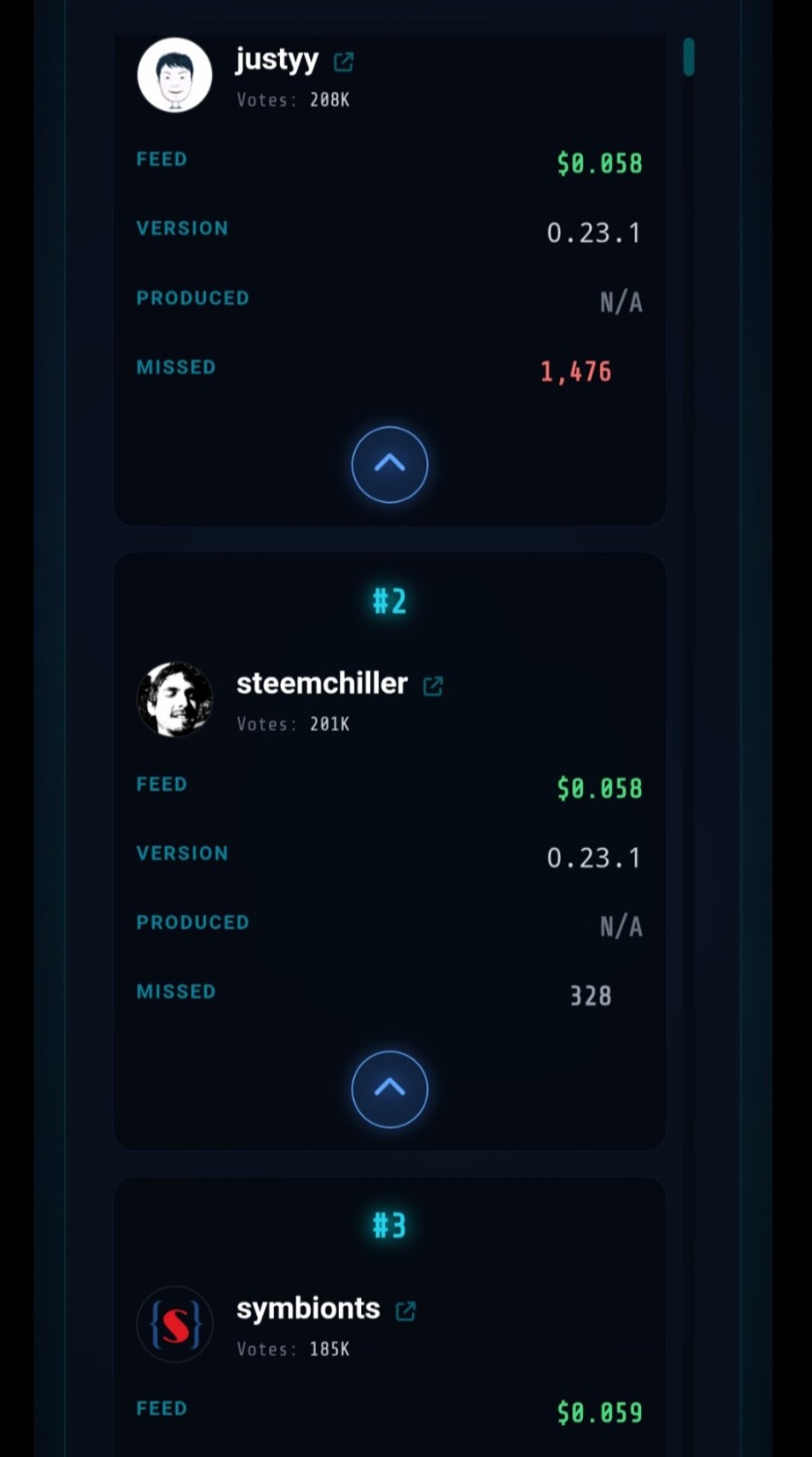
Task: Open steemchiller's external profile link icon
Action: [x=433, y=686]
